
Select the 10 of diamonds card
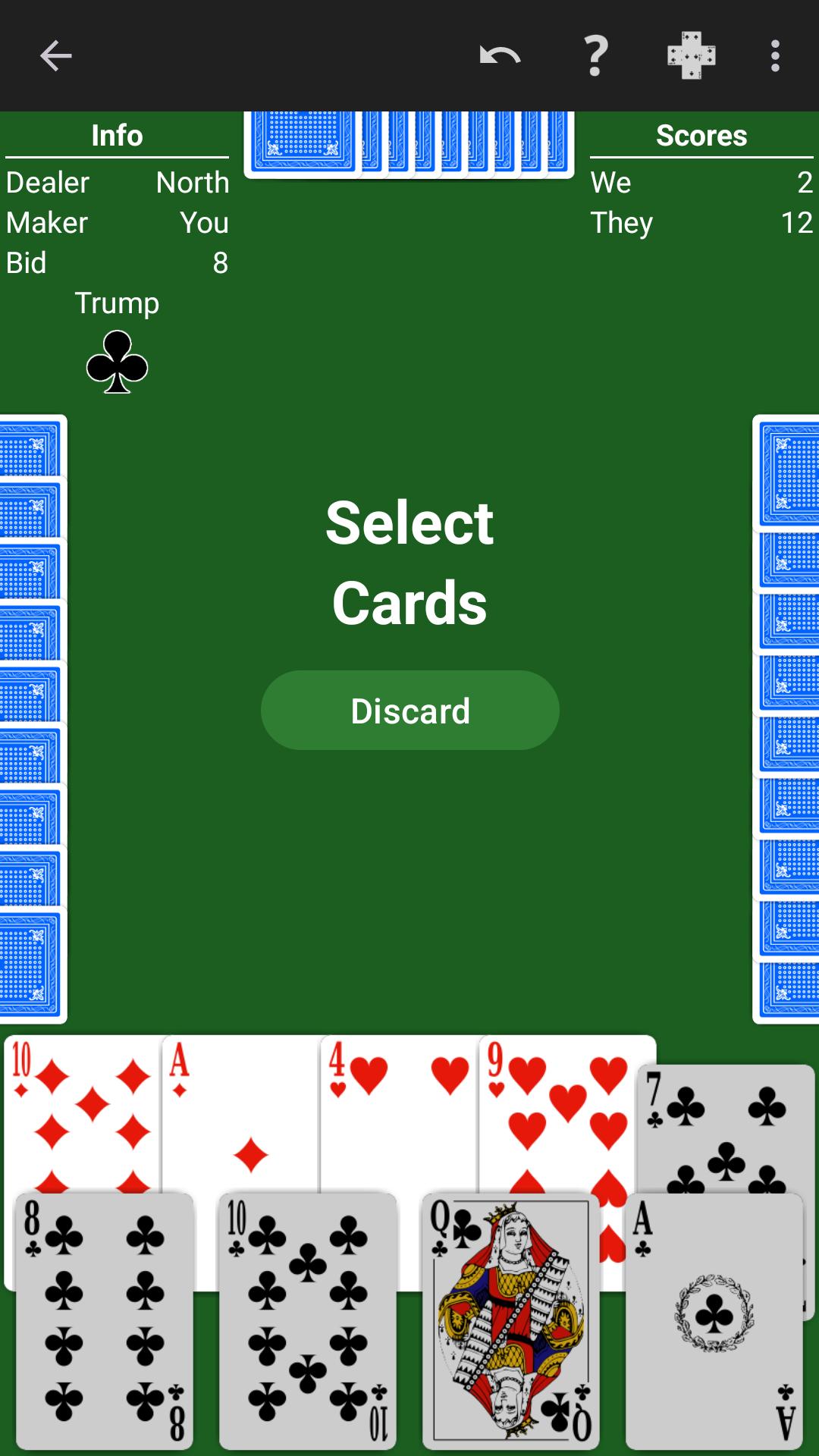pos(83,1113)
